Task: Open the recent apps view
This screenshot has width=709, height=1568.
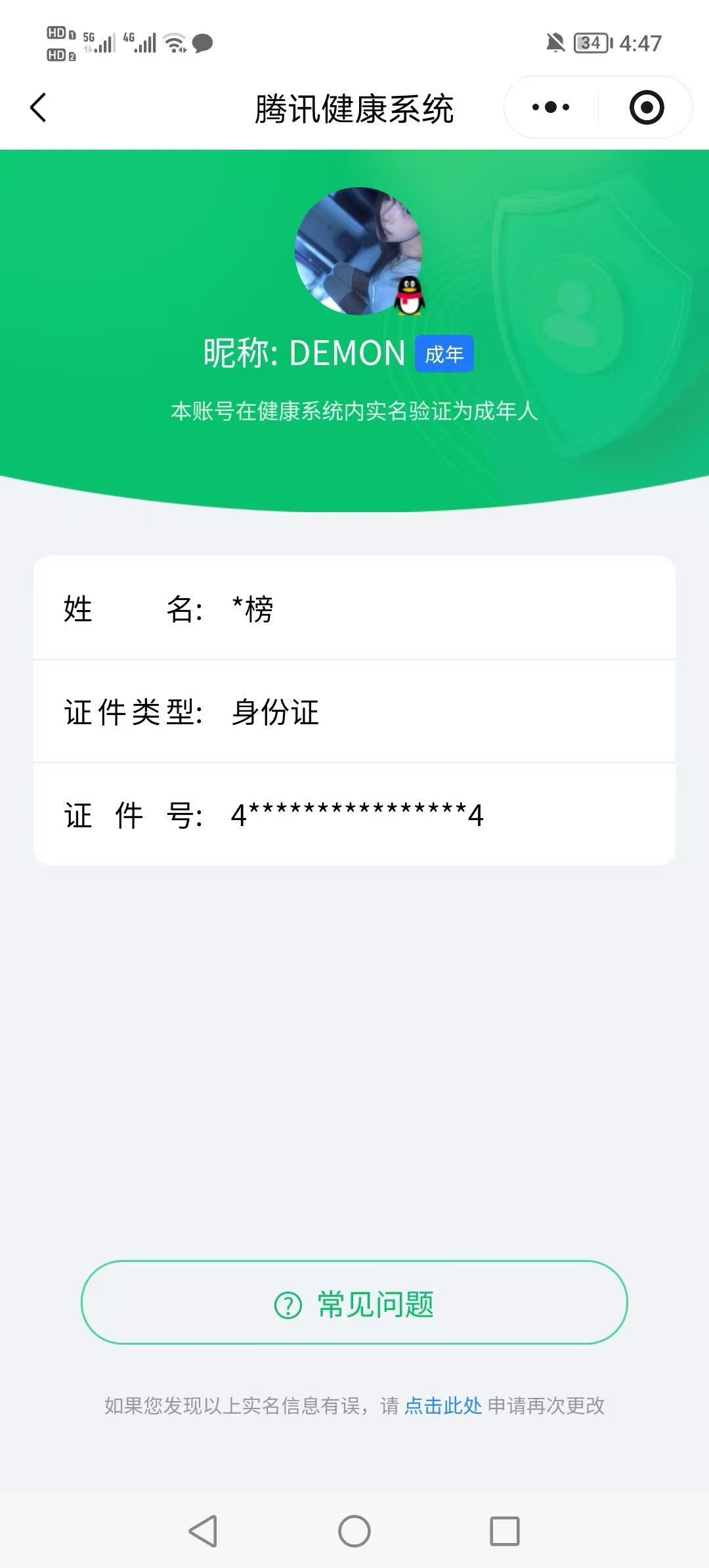Action: 505,1531
